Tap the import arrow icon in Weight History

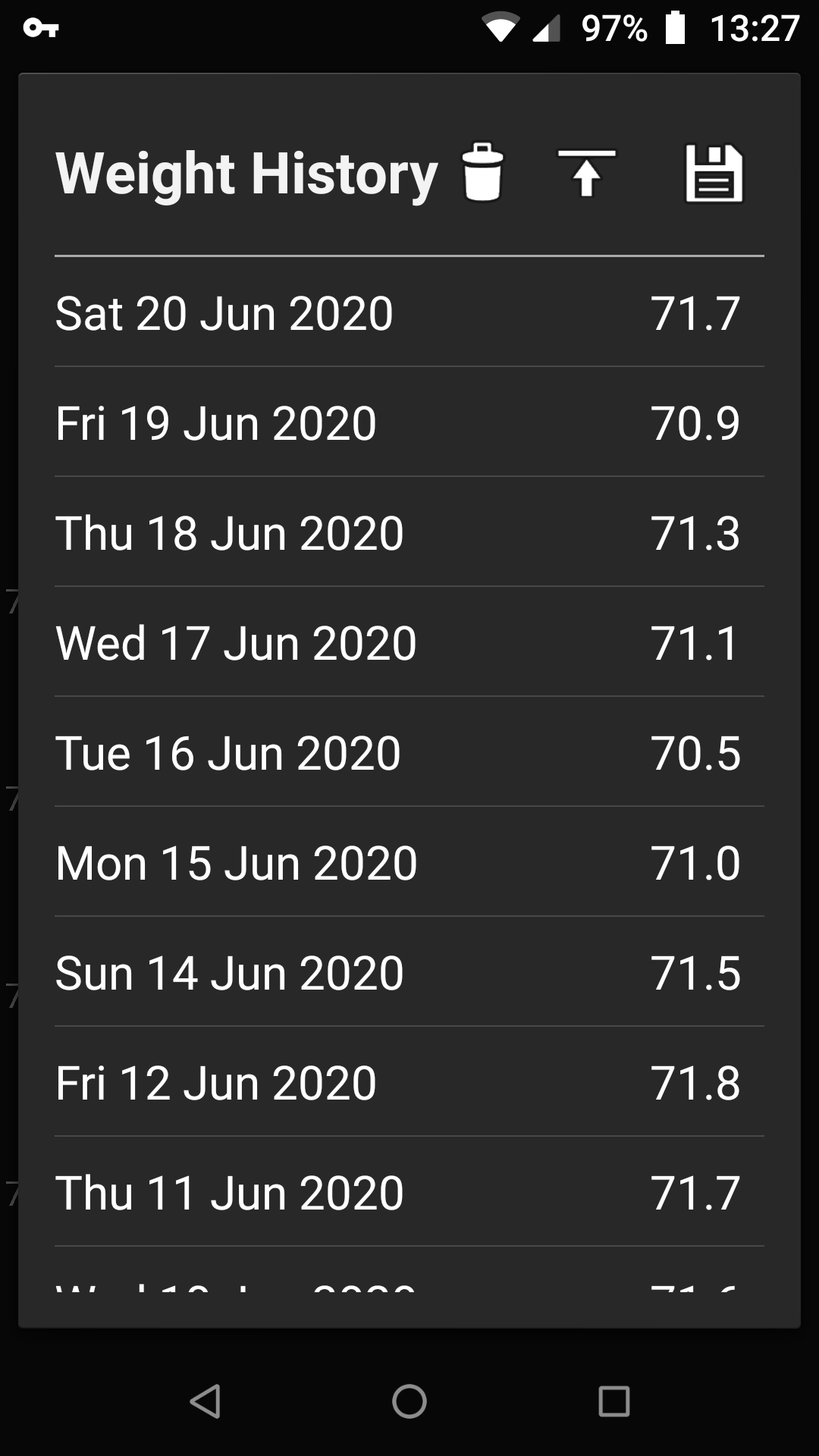click(586, 173)
